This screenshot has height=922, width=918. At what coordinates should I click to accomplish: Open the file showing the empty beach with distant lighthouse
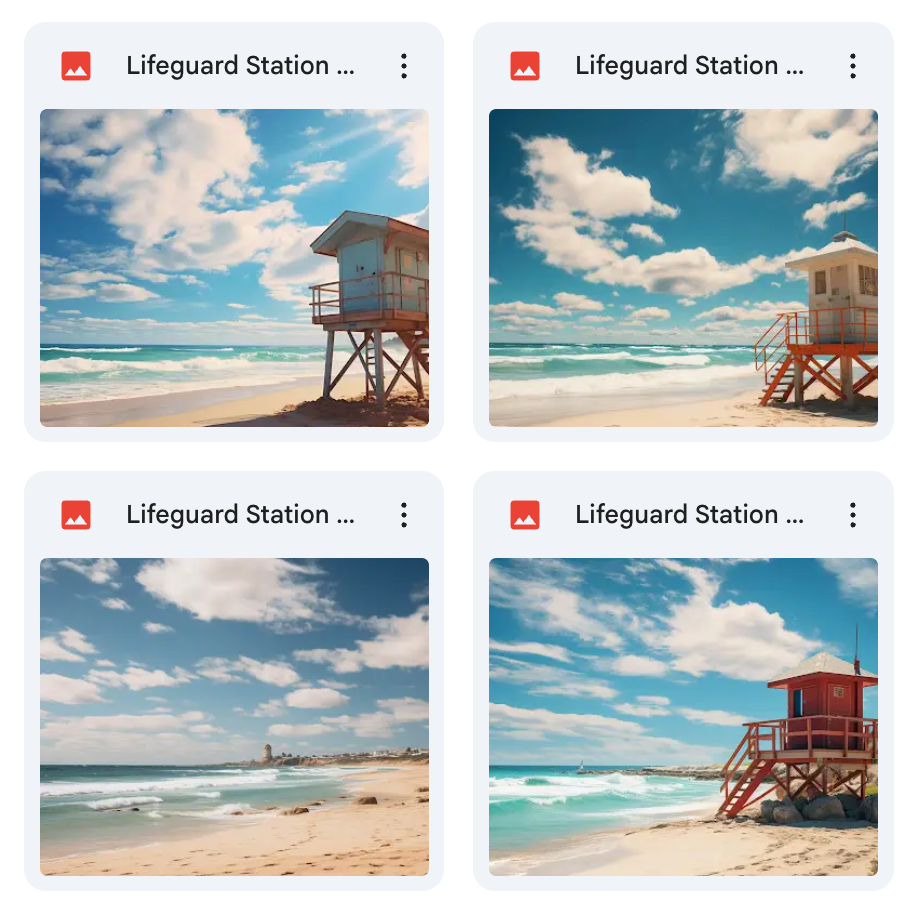[234, 716]
